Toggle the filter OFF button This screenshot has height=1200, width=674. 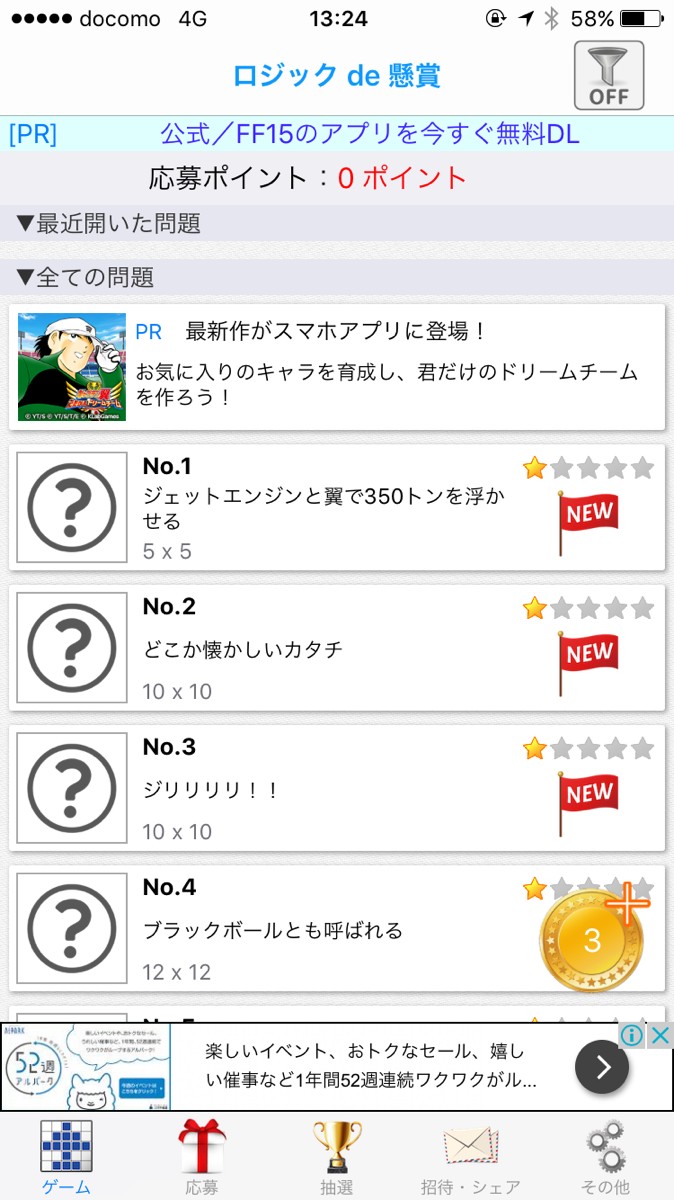click(x=608, y=75)
